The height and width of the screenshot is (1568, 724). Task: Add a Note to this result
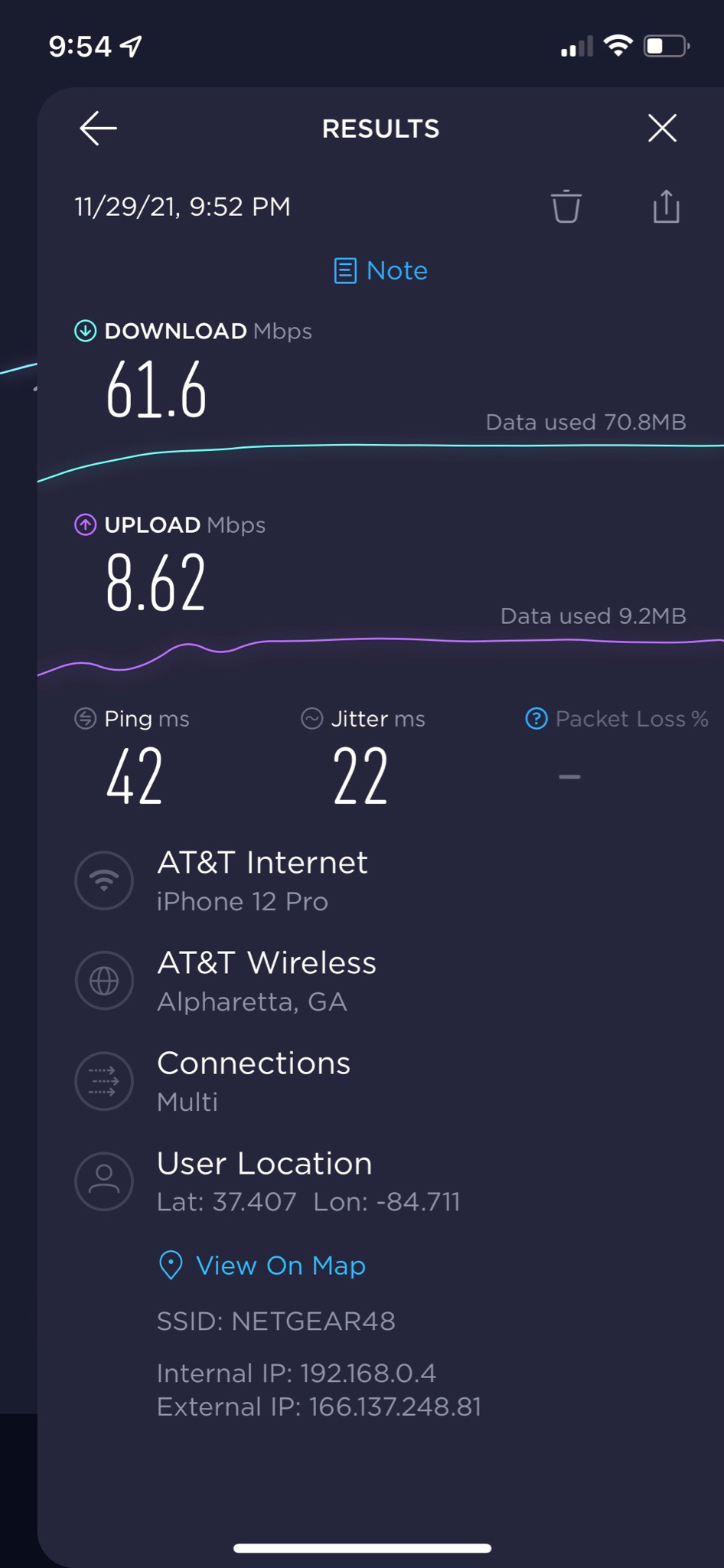tap(381, 270)
